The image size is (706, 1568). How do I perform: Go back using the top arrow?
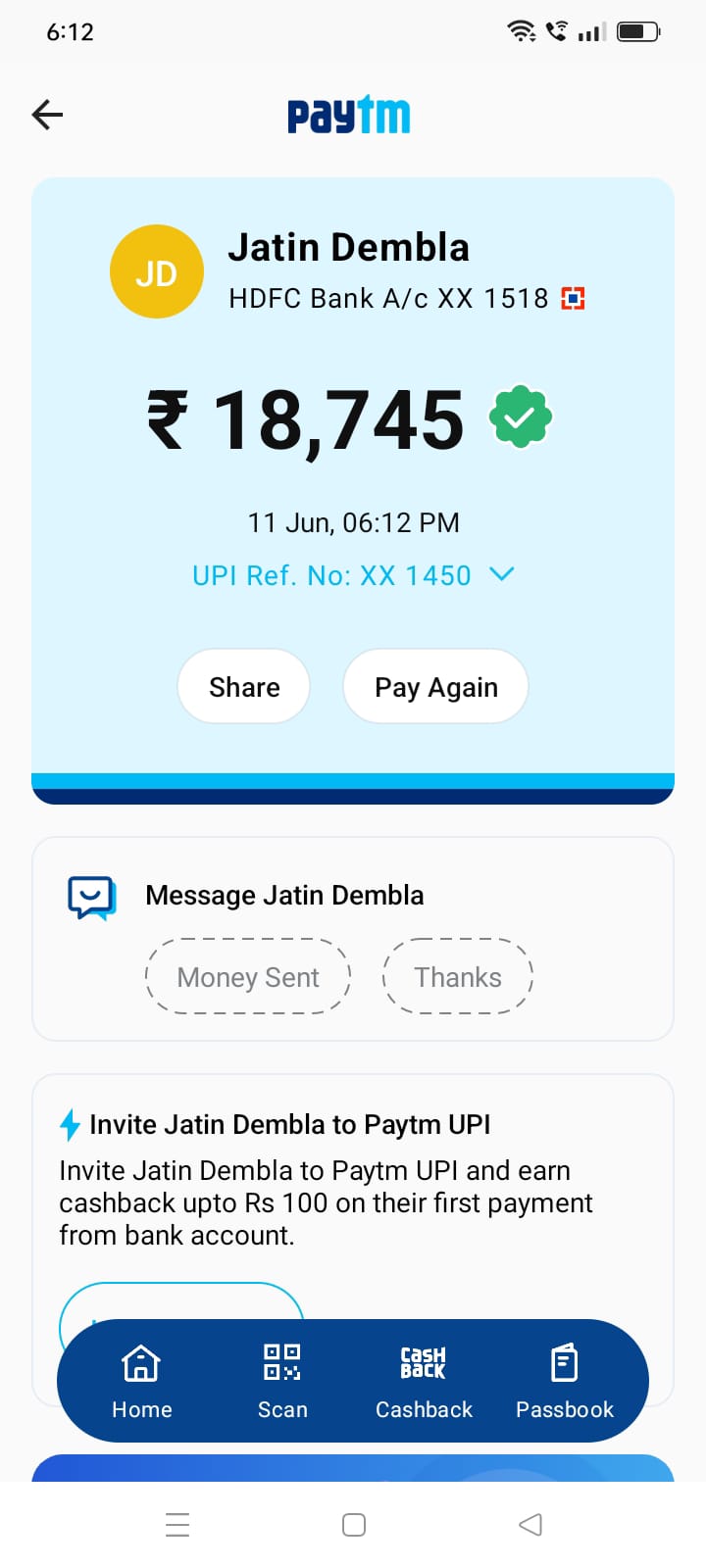coord(47,115)
